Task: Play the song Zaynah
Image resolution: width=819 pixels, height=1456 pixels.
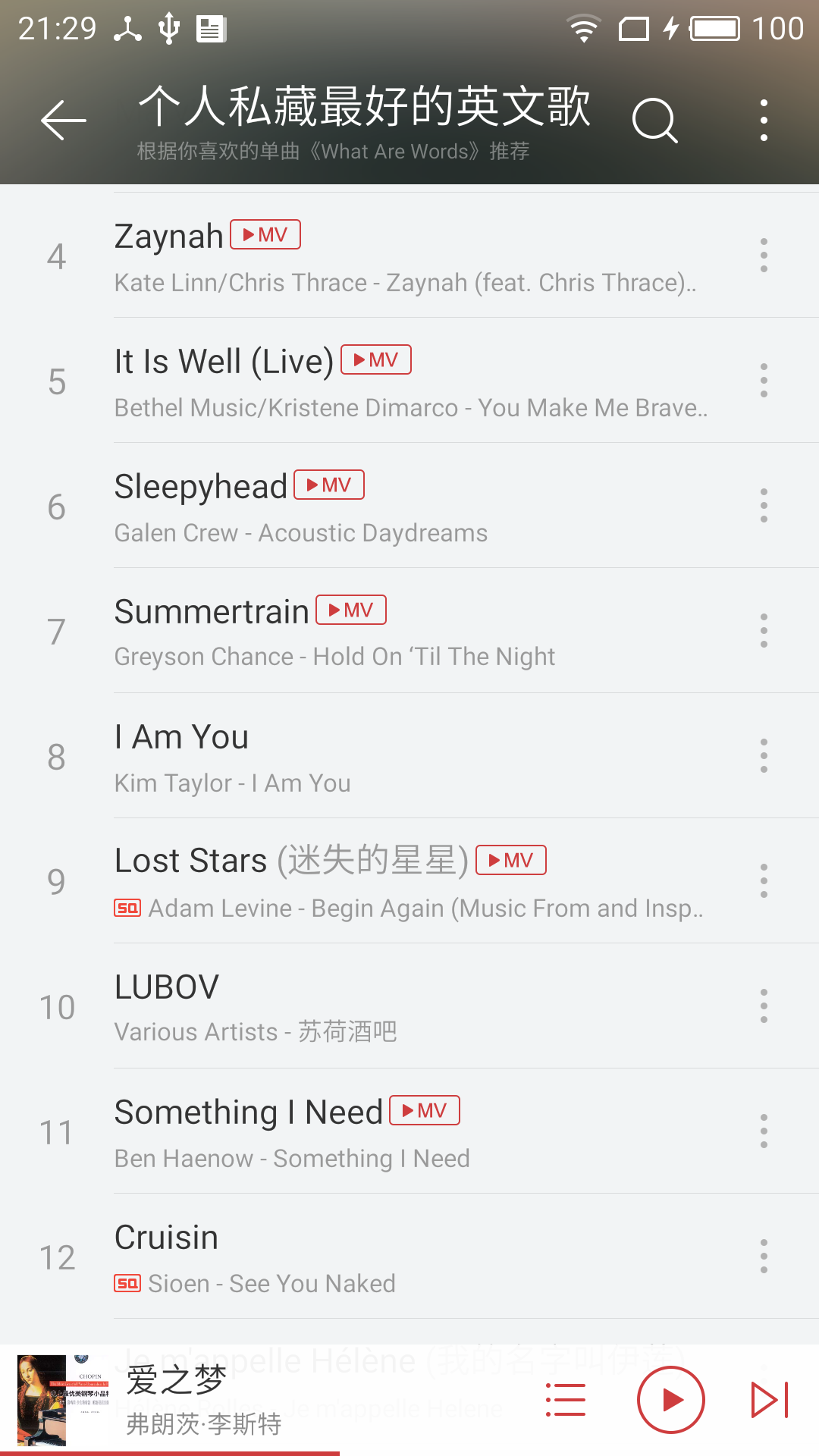Action: [409, 256]
